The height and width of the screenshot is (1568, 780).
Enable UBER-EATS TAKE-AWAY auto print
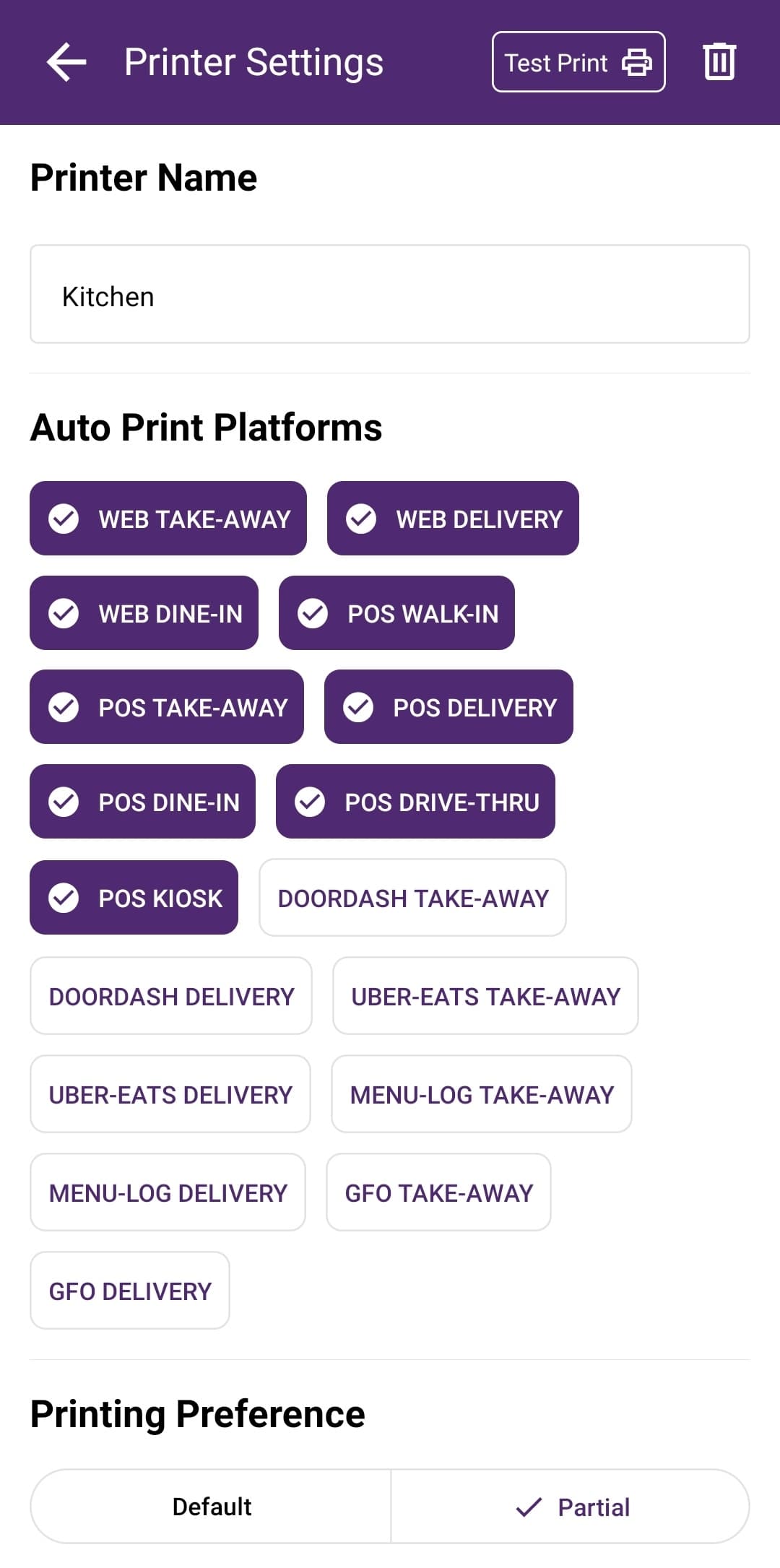pyautogui.click(x=485, y=996)
